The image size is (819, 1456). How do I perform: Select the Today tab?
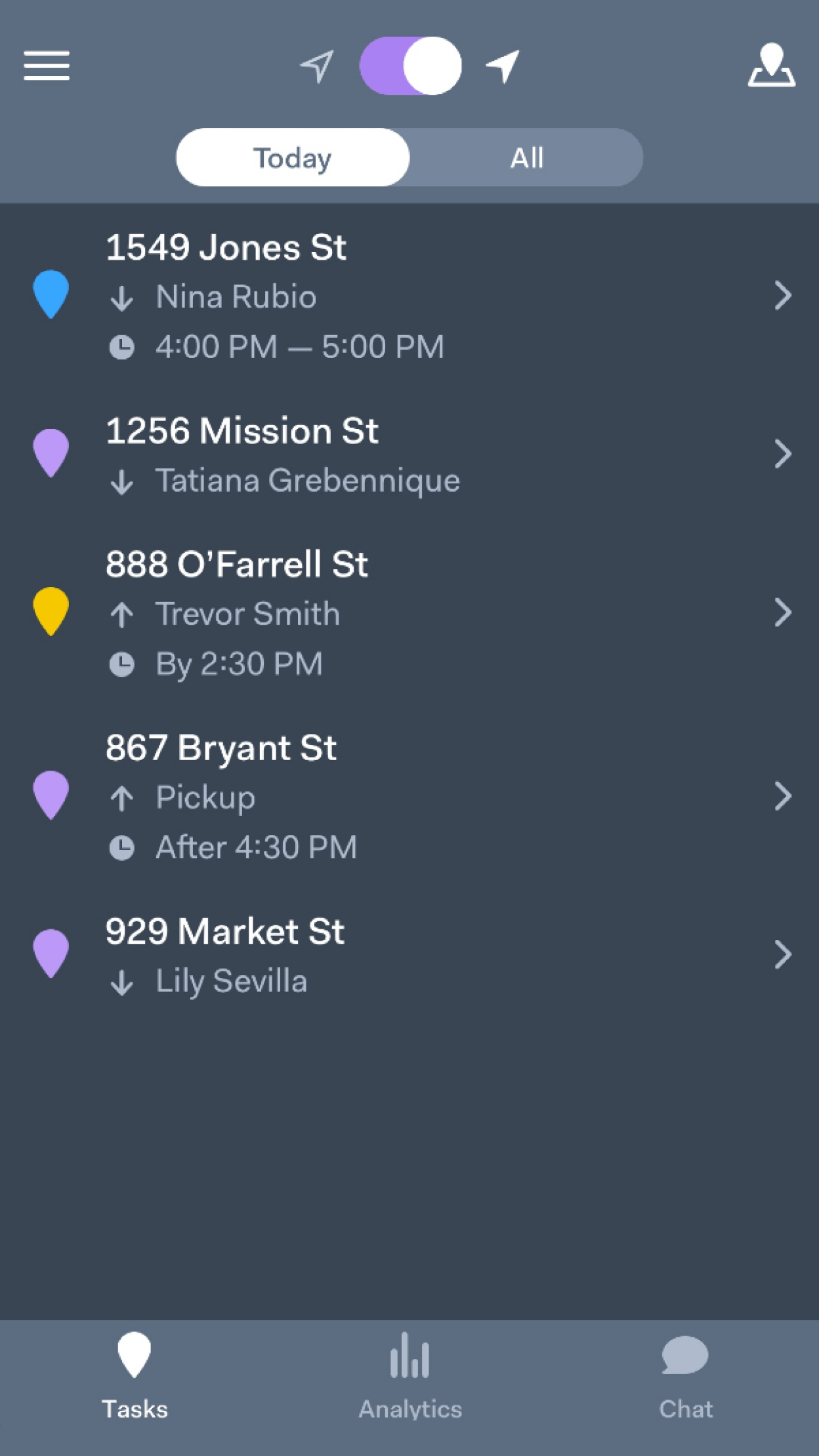point(293,157)
